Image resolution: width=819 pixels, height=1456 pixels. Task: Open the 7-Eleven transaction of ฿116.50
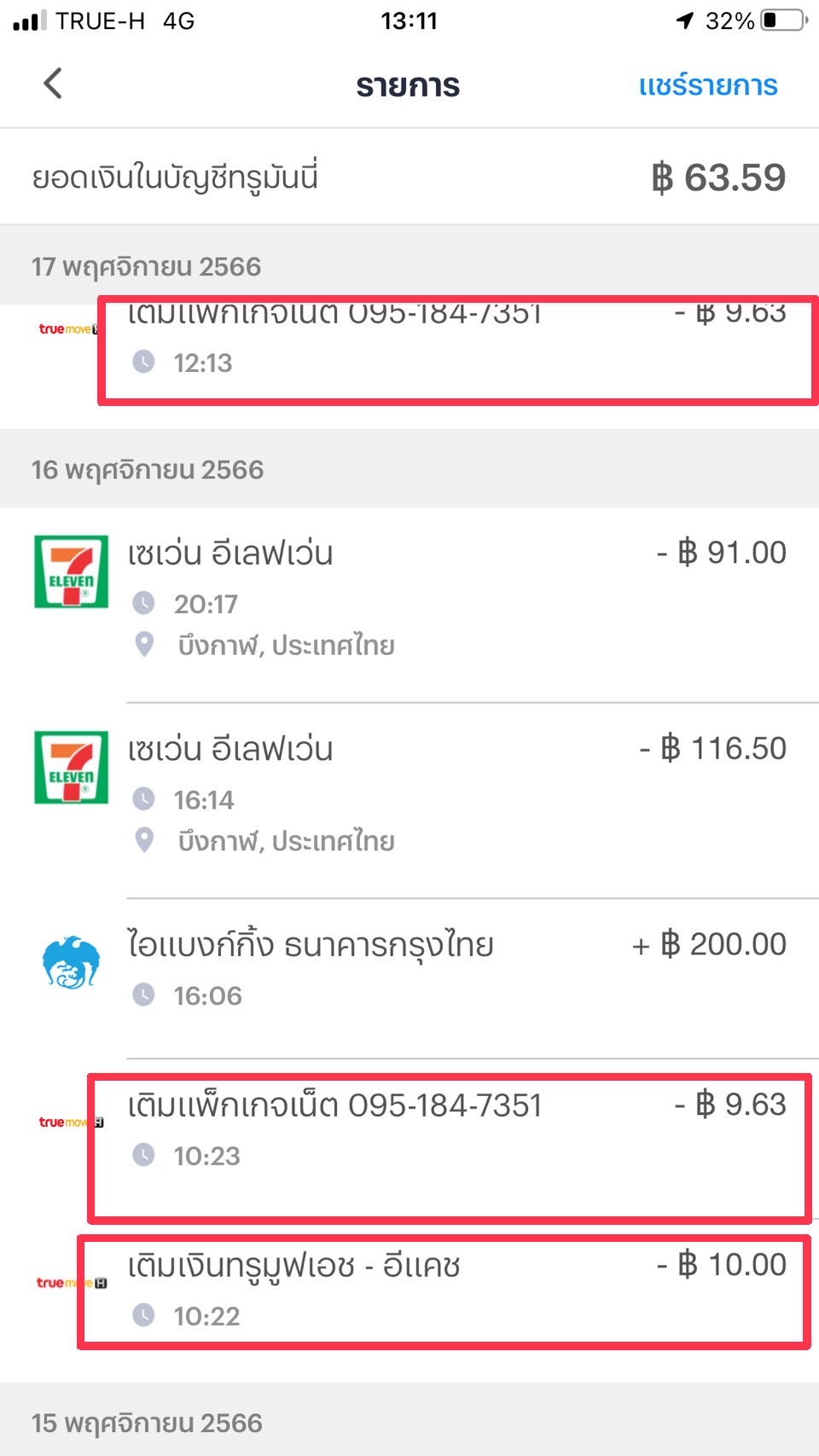(409, 801)
